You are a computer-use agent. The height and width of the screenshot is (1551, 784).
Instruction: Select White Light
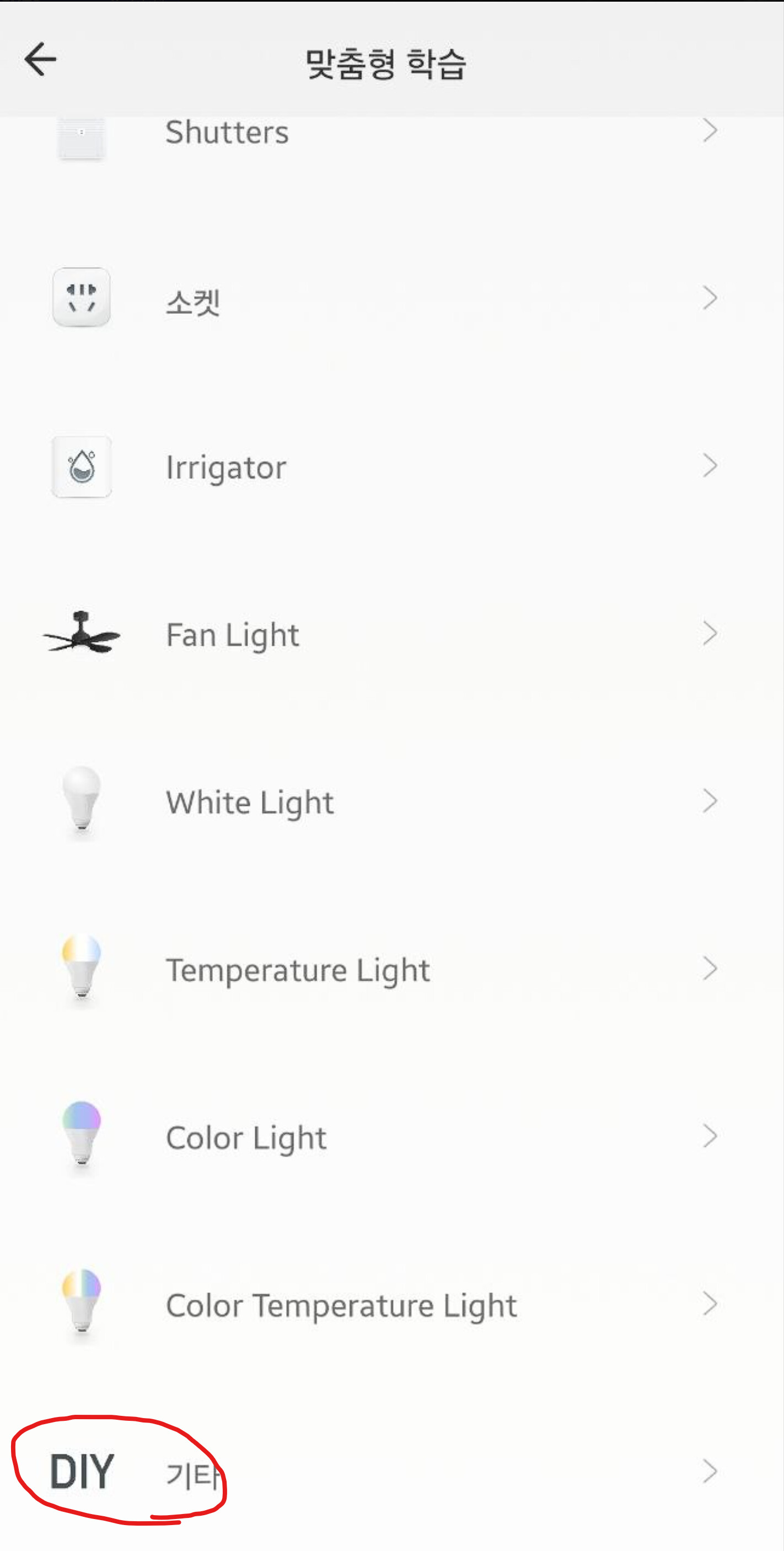(x=250, y=802)
